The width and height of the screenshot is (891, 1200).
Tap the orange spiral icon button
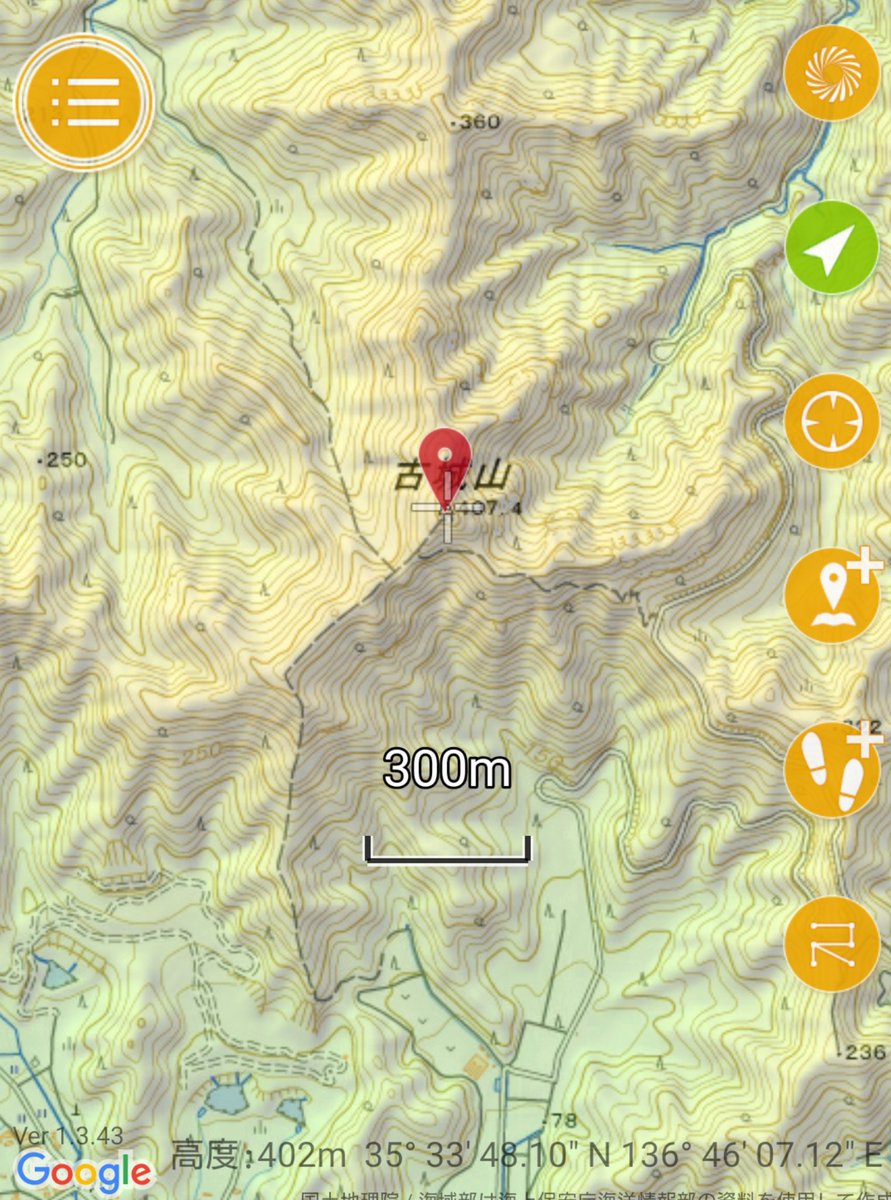point(831,73)
